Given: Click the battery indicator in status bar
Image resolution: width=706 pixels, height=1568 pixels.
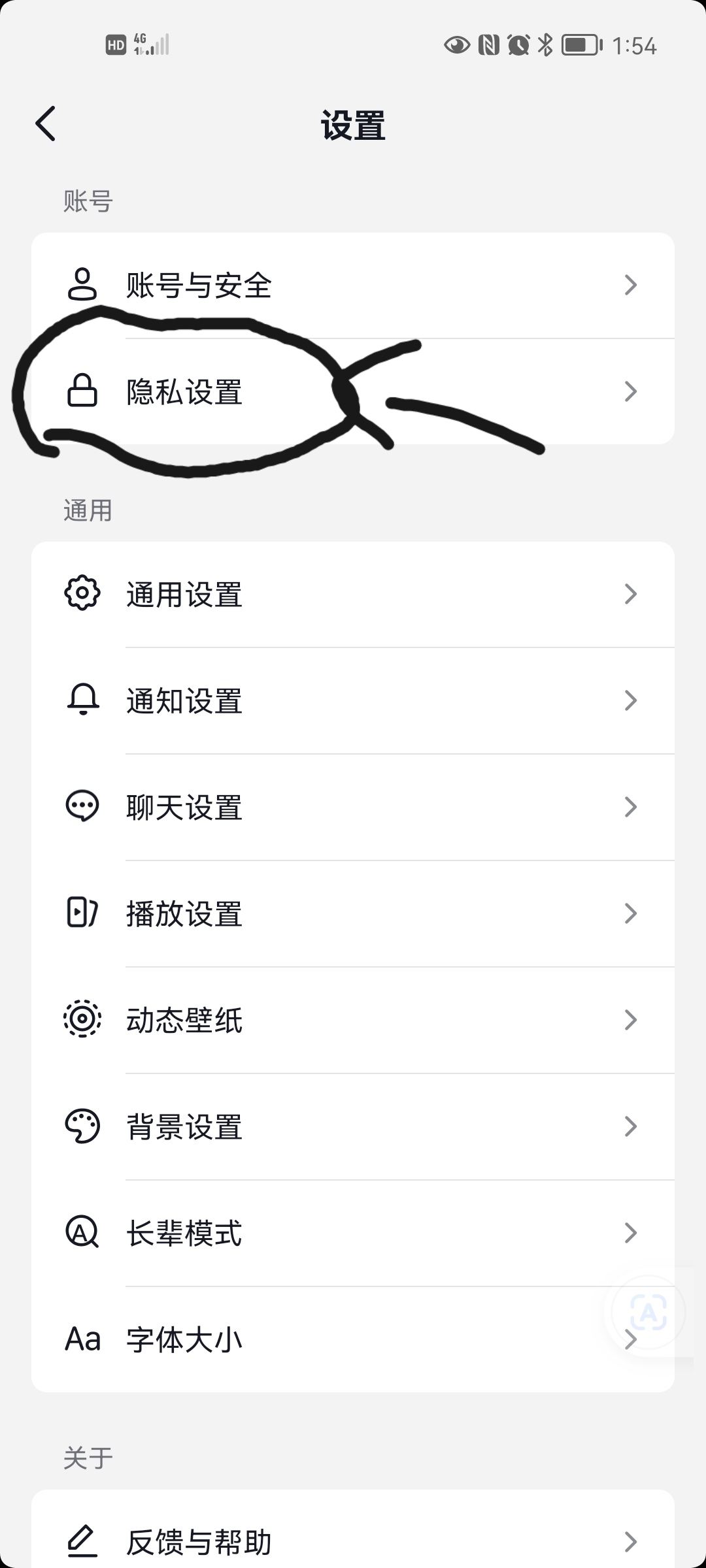Looking at the screenshot, I should (x=579, y=46).
